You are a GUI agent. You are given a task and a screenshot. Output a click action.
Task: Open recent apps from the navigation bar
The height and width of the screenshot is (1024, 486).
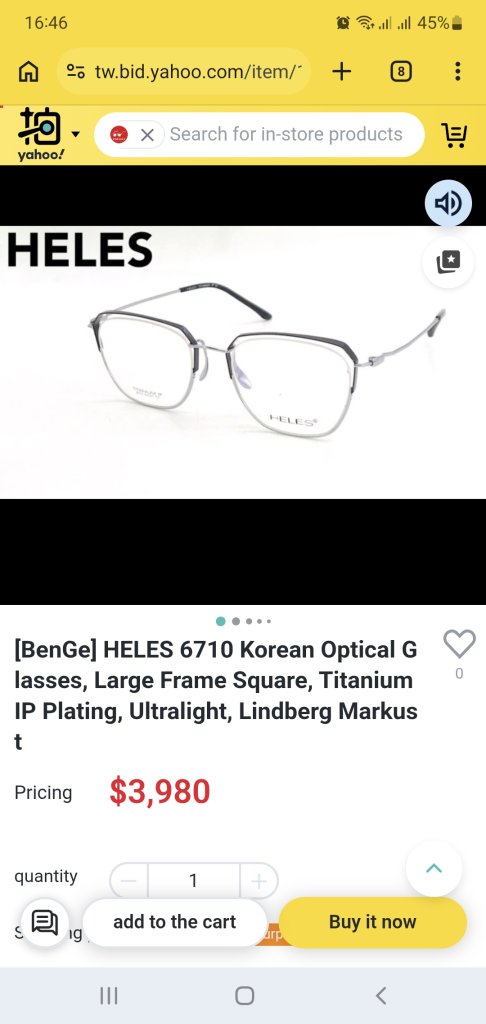(x=108, y=996)
